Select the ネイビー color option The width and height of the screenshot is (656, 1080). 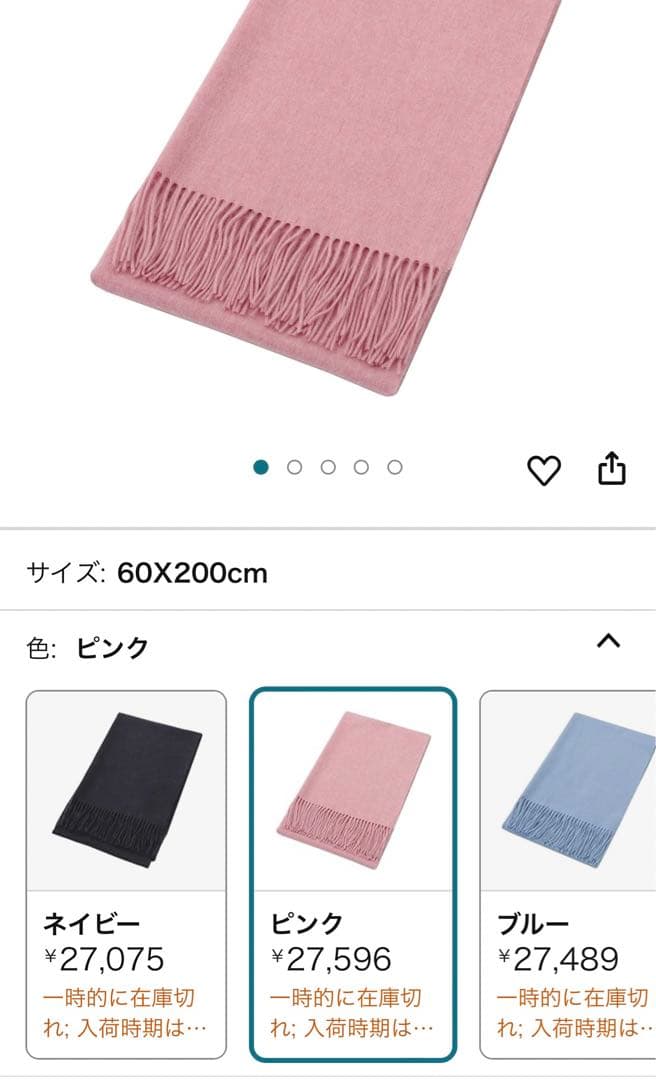(x=126, y=873)
